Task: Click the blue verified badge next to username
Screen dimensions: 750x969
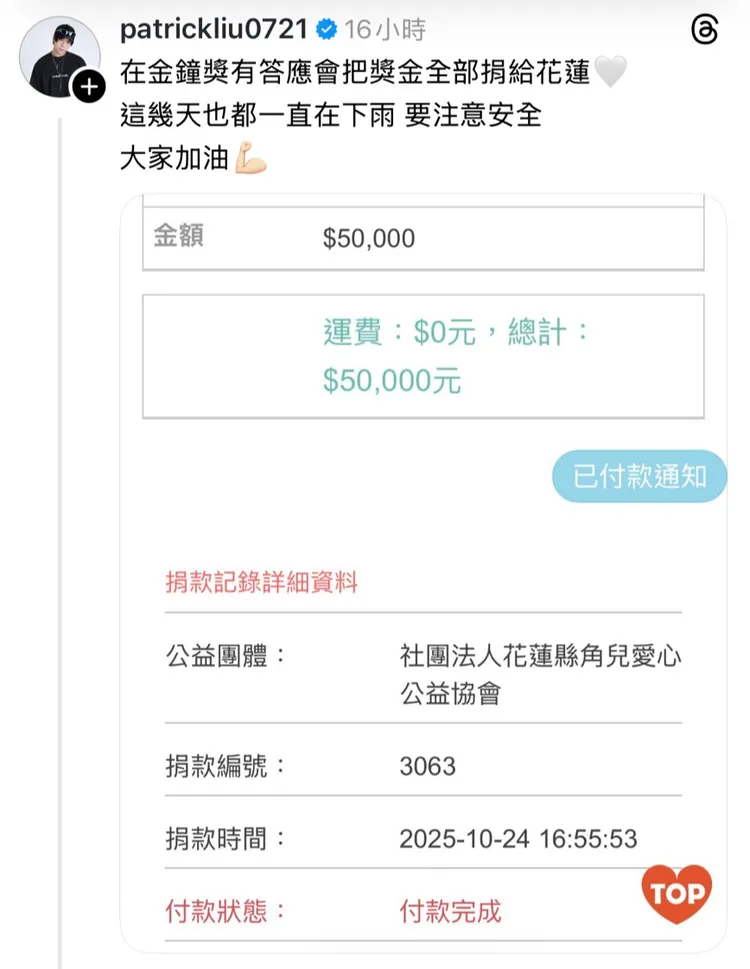Action: click(x=324, y=30)
